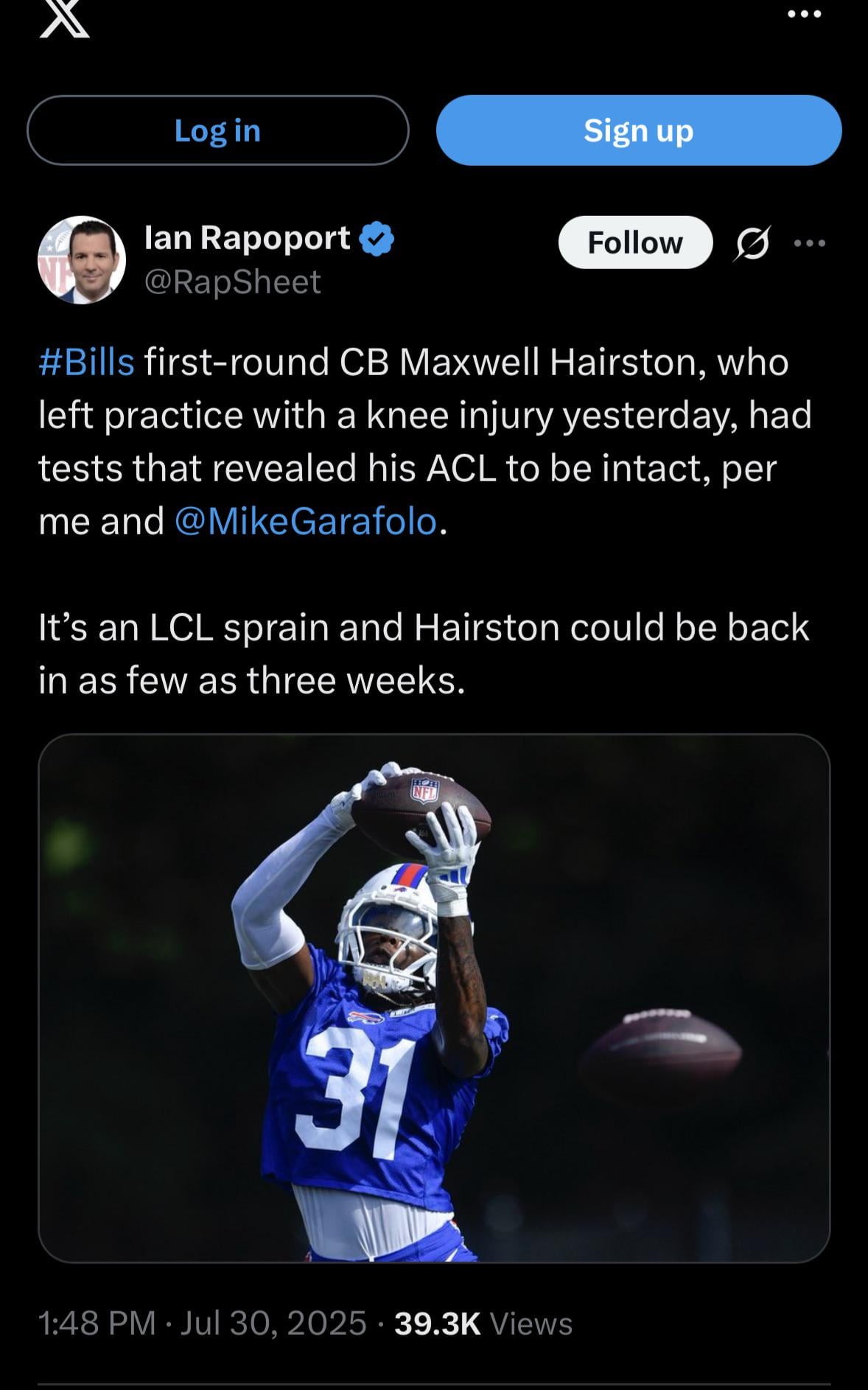868x1390 pixels.
Task: Open Ian Rapoport's profile picture
Action: [82, 259]
